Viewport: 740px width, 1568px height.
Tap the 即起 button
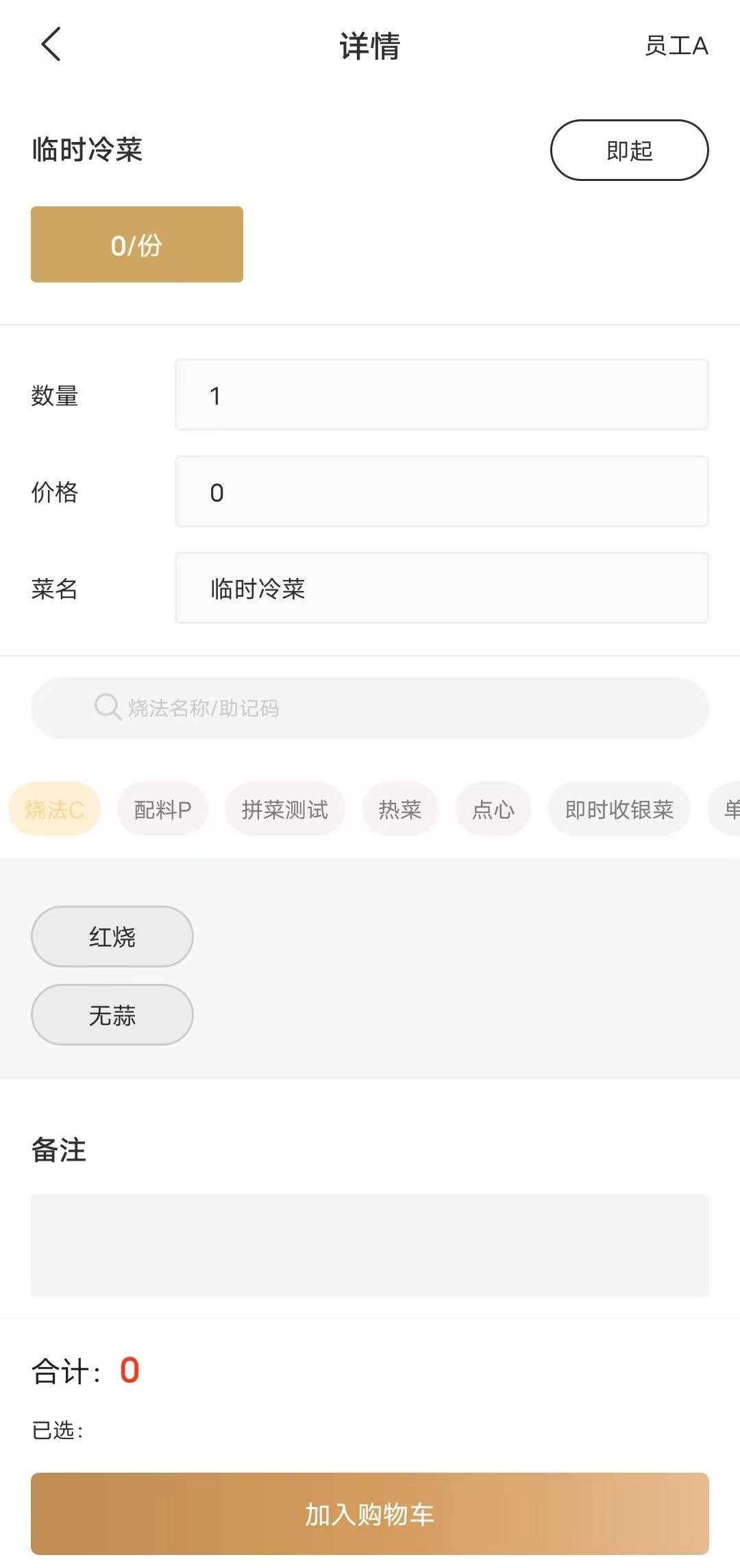pos(629,150)
